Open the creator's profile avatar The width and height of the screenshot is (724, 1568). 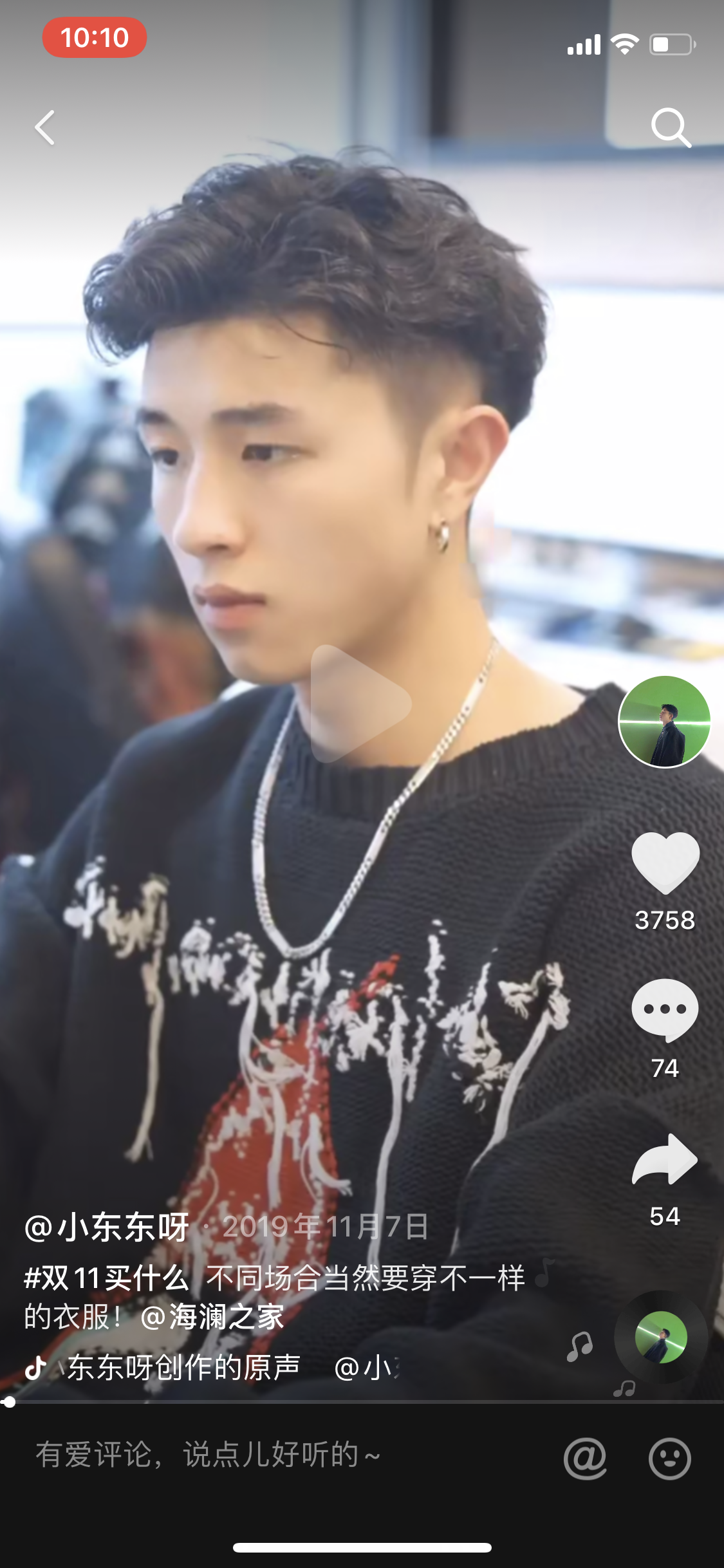664,722
